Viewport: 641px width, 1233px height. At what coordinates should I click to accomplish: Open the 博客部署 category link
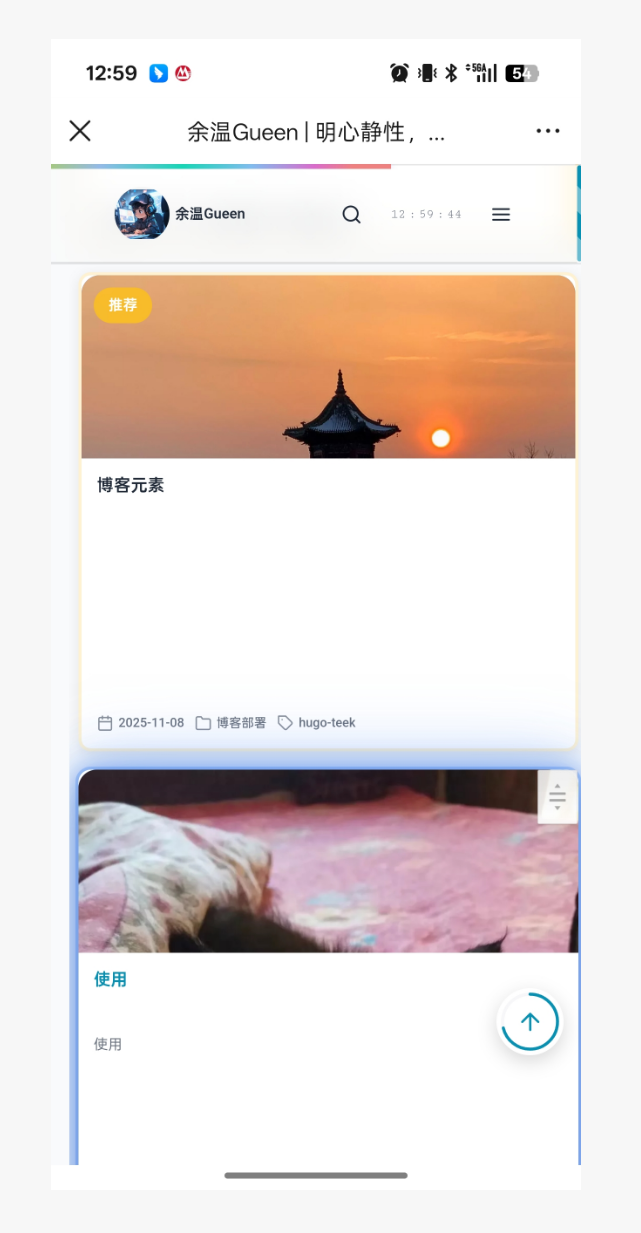coord(241,723)
